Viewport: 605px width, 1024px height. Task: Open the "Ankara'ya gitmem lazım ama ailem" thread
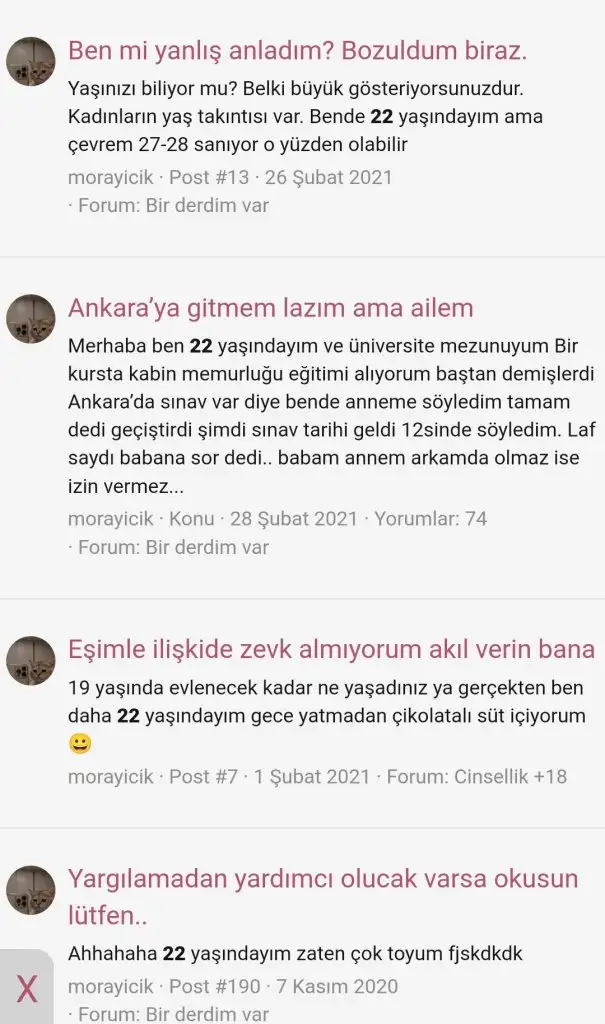pyautogui.click(x=270, y=308)
